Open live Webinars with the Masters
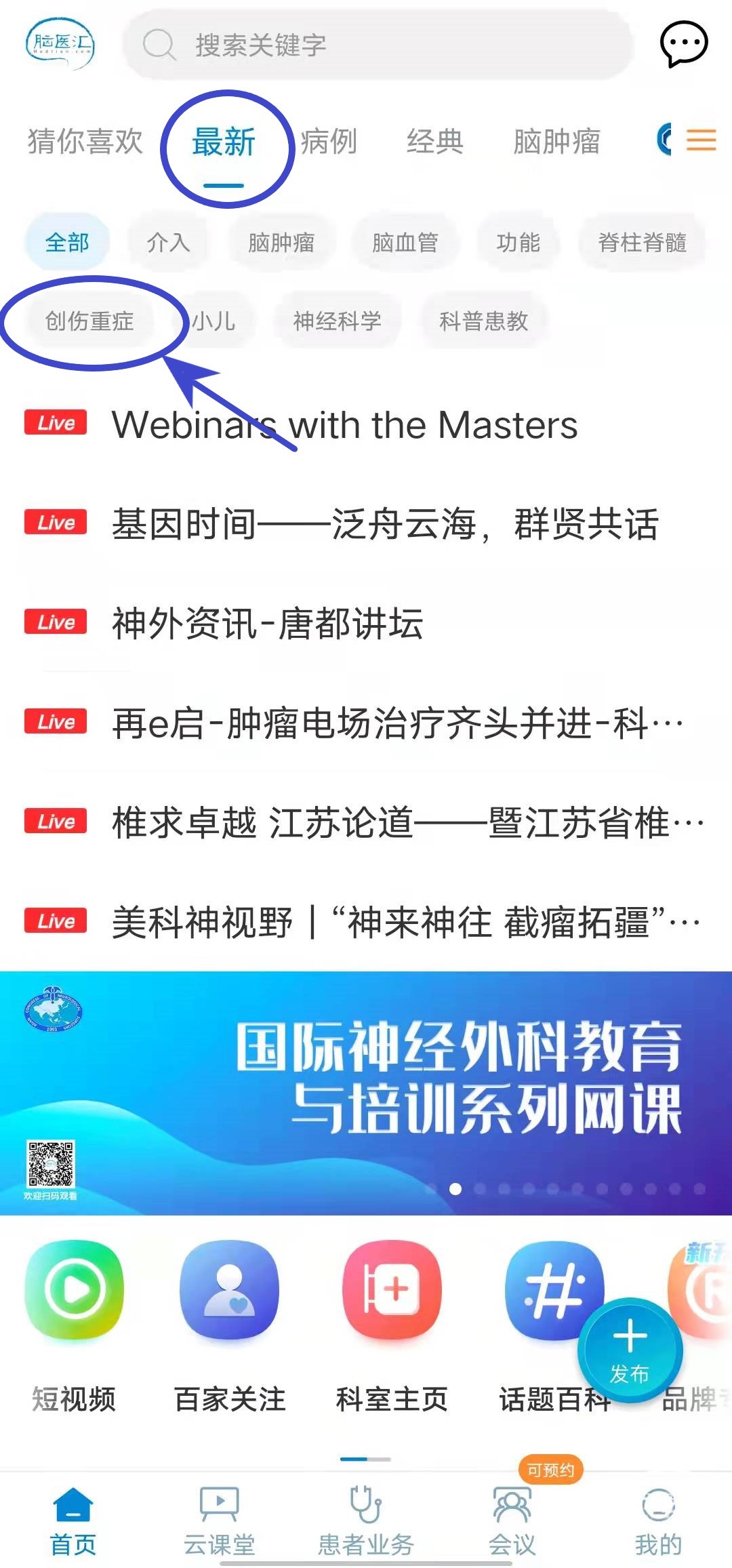Image resolution: width=732 pixels, height=1568 pixels. (x=344, y=425)
